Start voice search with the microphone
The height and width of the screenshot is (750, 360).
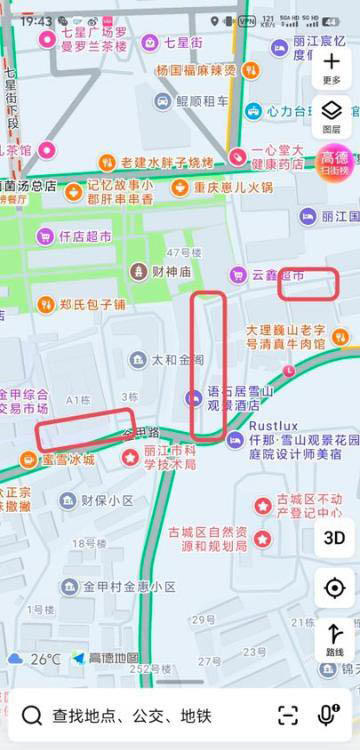coord(328,716)
